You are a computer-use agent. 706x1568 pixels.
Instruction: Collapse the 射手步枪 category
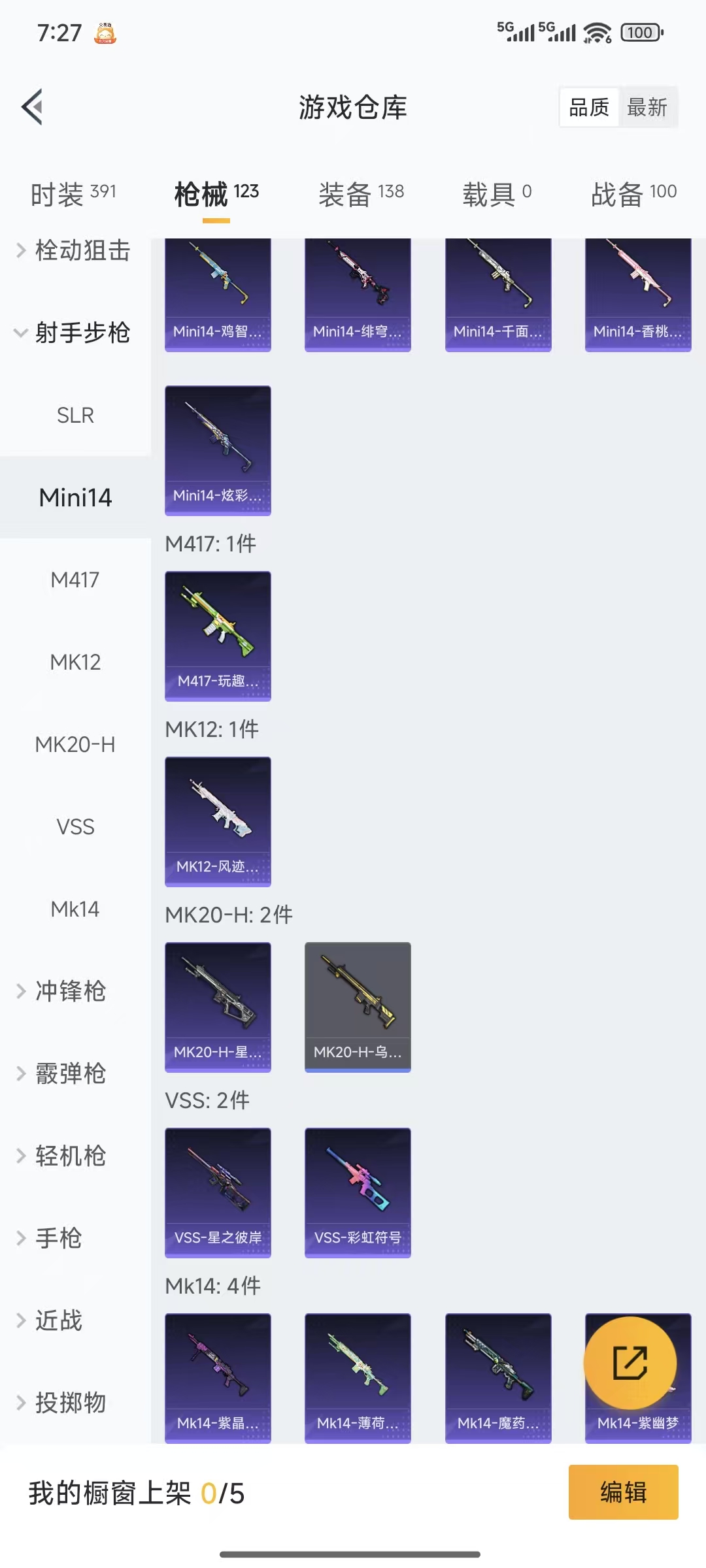(74, 333)
